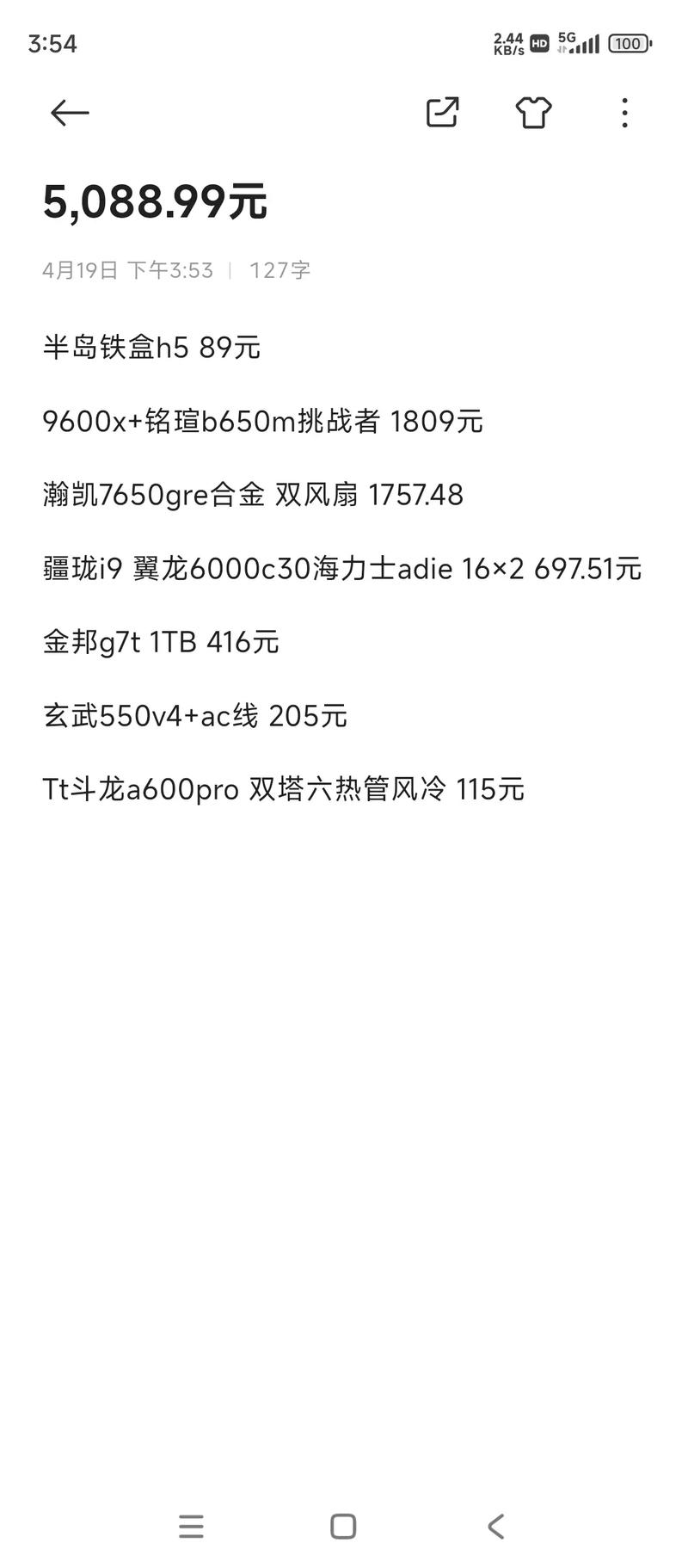Image resolution: width=688 pixels, height=1568 pixels.
Task: Go back from this note
Action: pyautogui.click(x=70, y=113)
